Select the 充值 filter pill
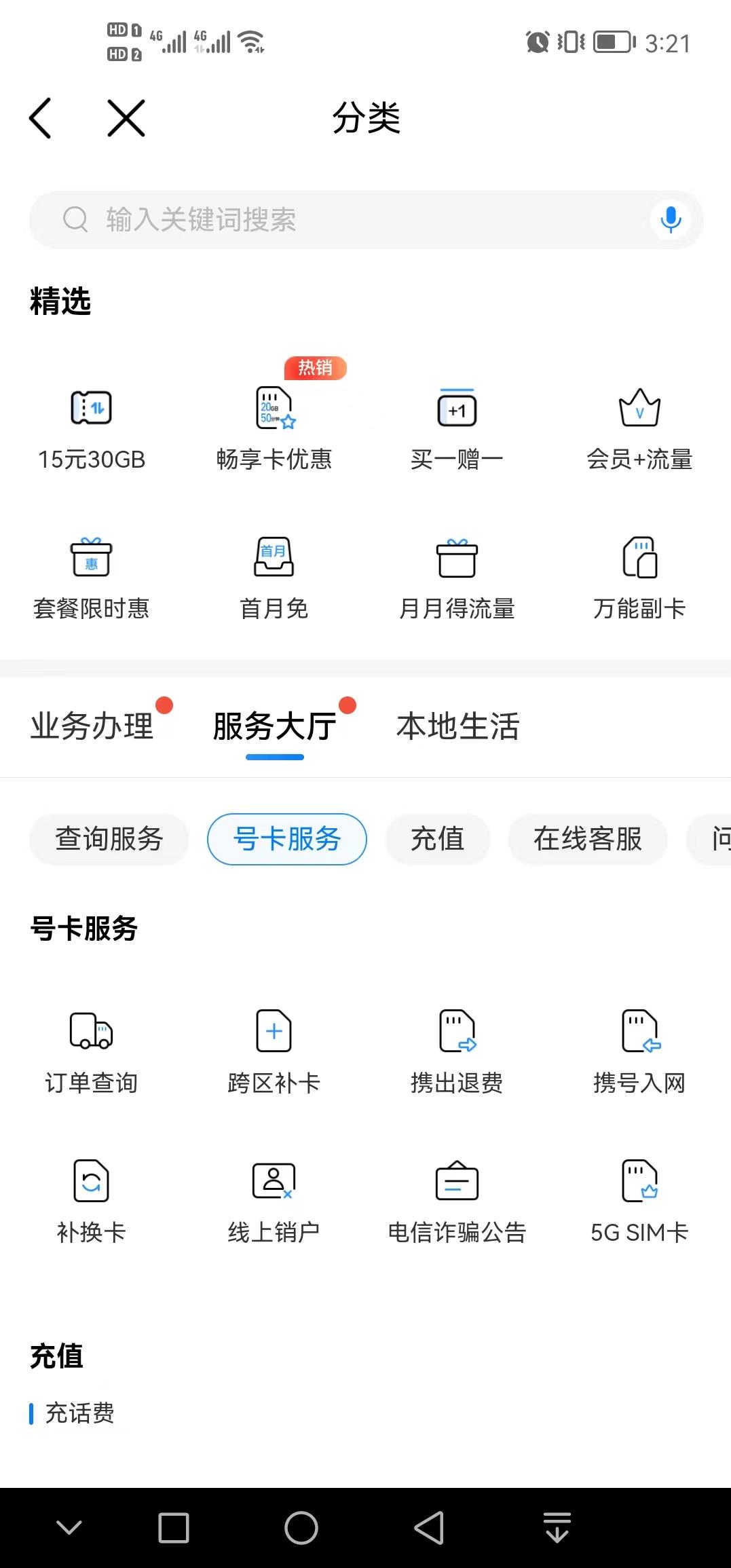731x1568 pixels. click(x=437, y=840)
